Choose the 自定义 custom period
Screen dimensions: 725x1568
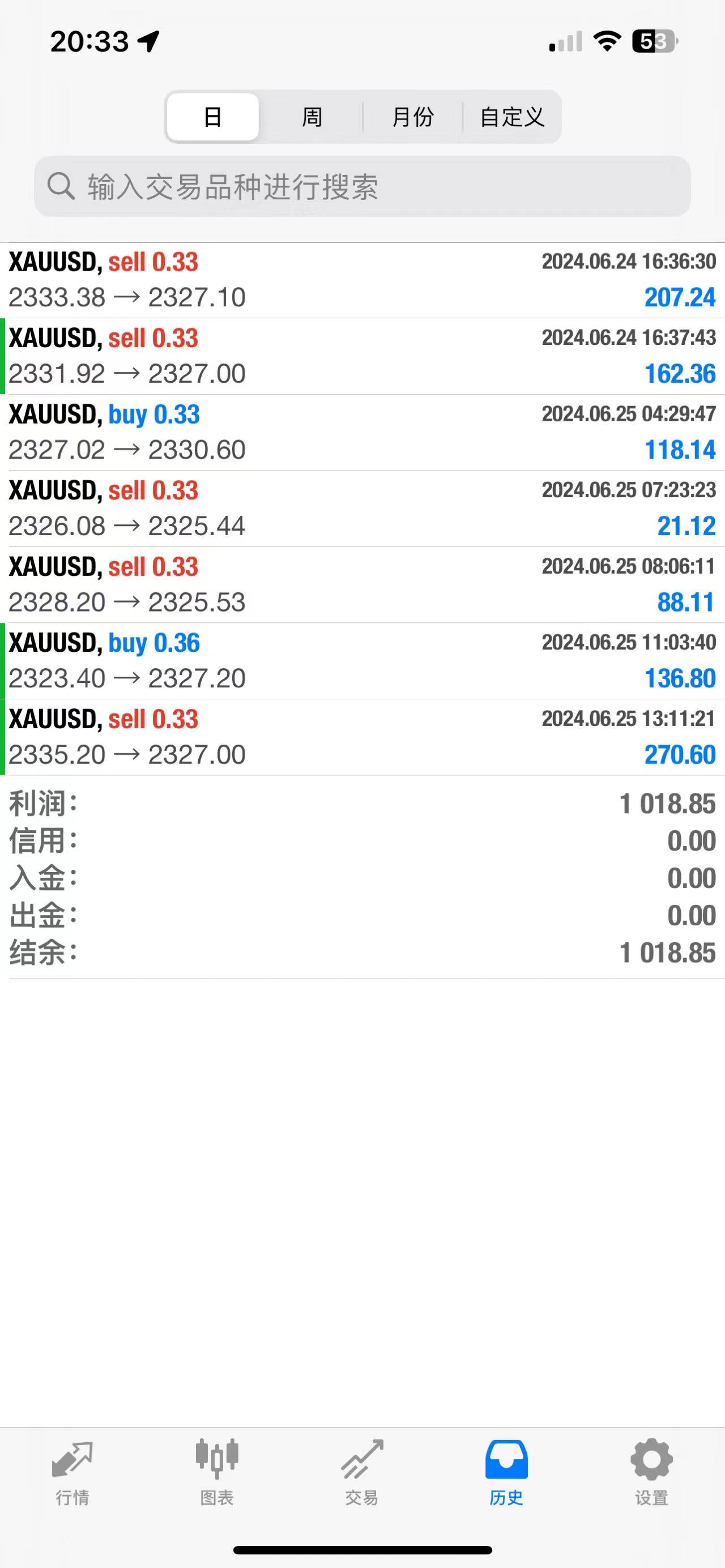click(x=511, y=117)
